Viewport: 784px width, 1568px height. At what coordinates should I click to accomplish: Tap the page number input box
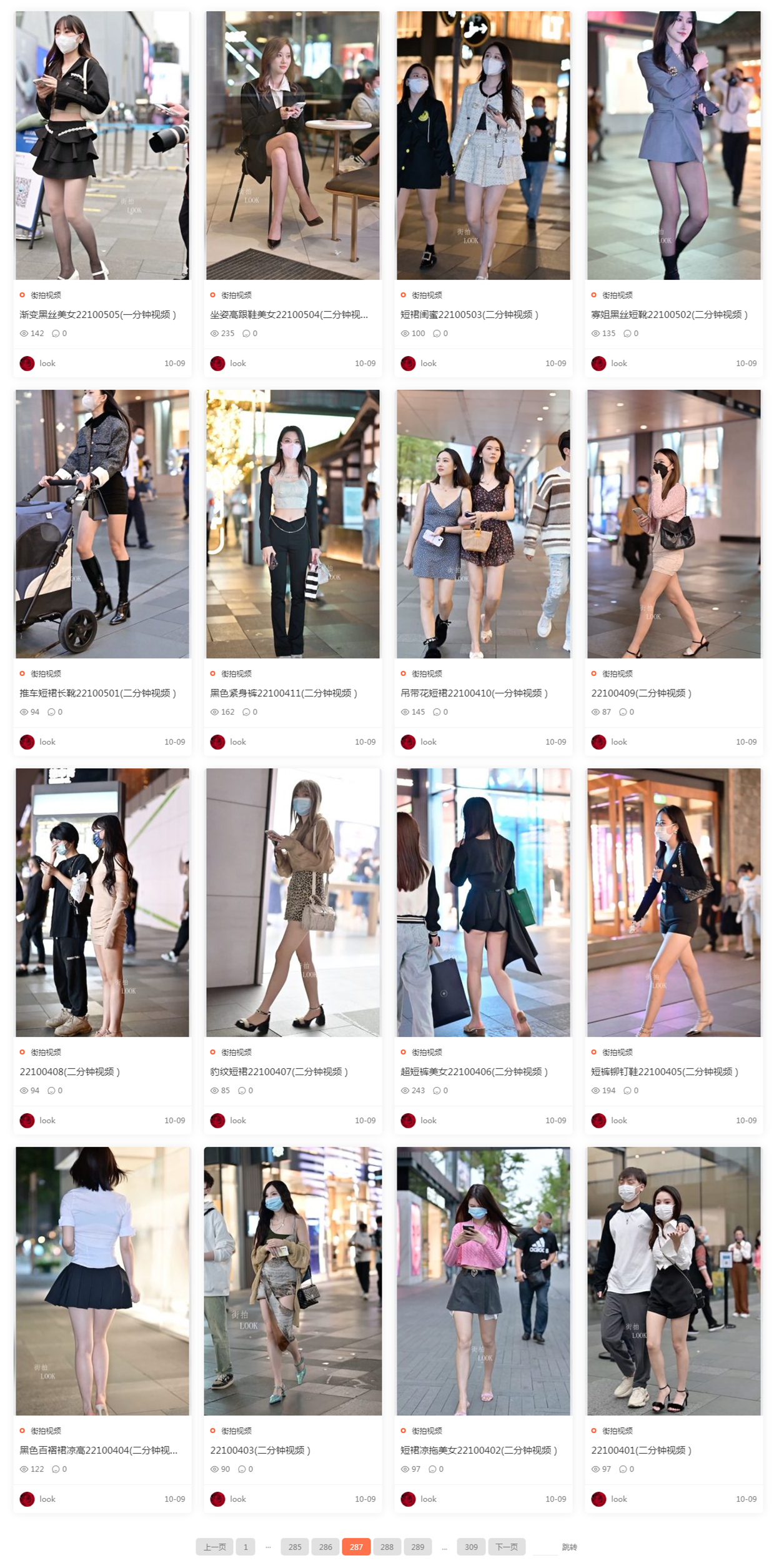(545, 1547)
